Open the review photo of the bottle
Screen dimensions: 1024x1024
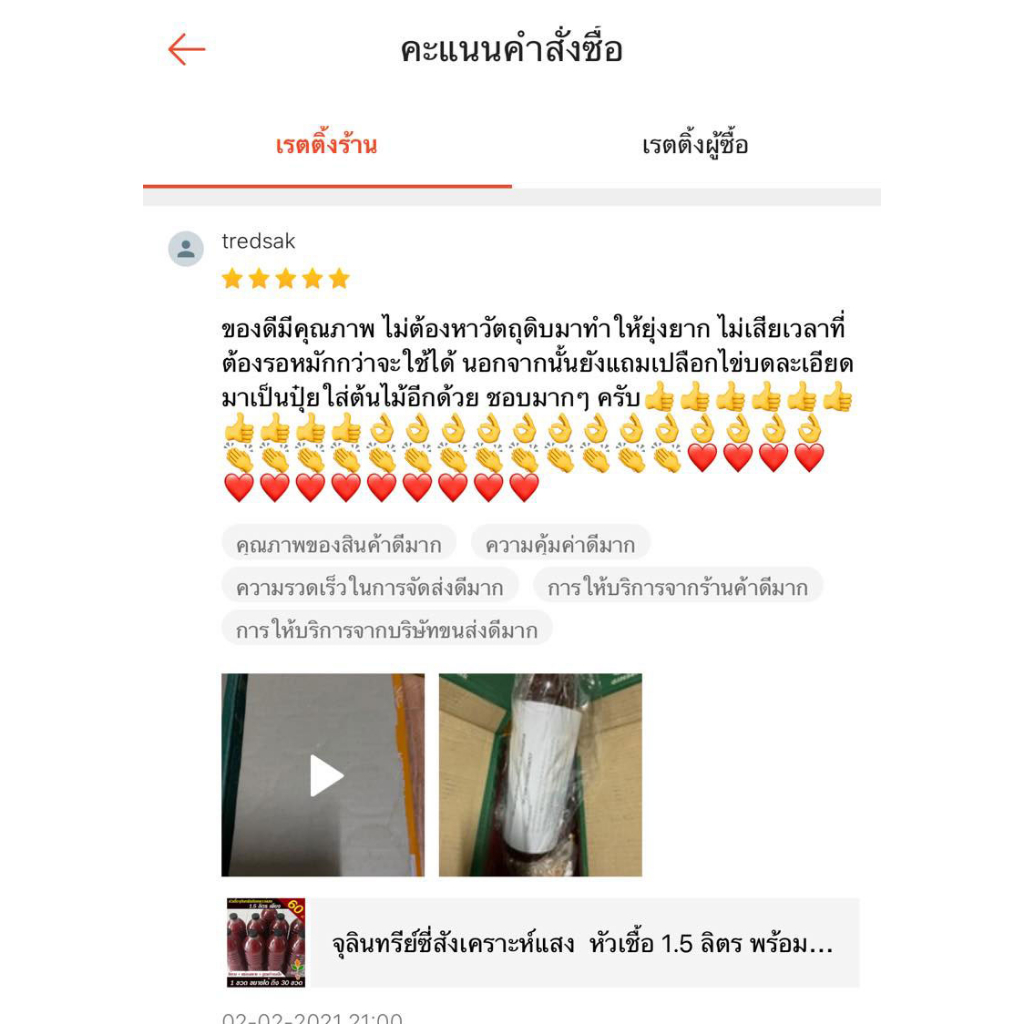pyautogui.click(x=540, y=775)
